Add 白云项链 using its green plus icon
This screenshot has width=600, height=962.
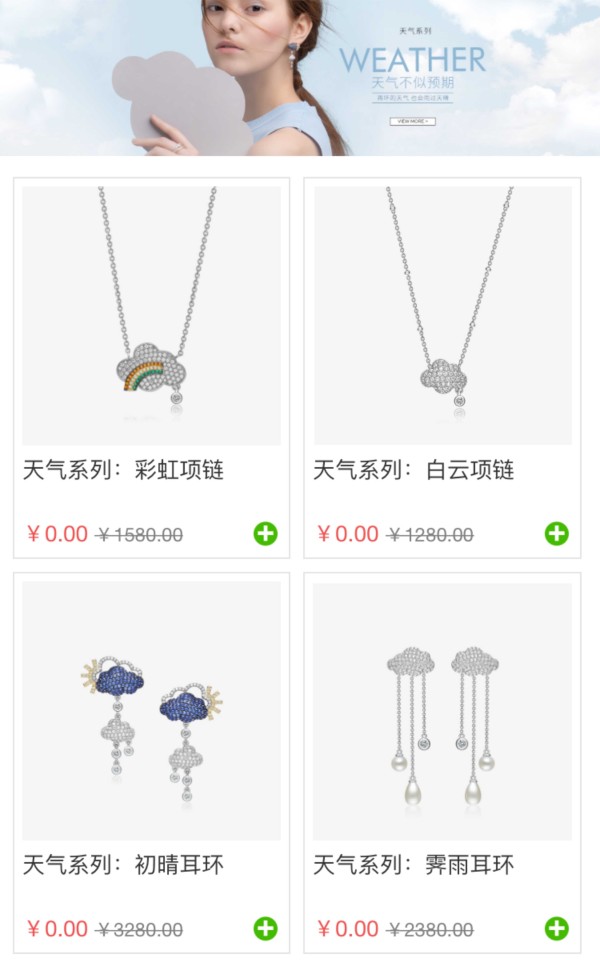(x=556, y=533)
